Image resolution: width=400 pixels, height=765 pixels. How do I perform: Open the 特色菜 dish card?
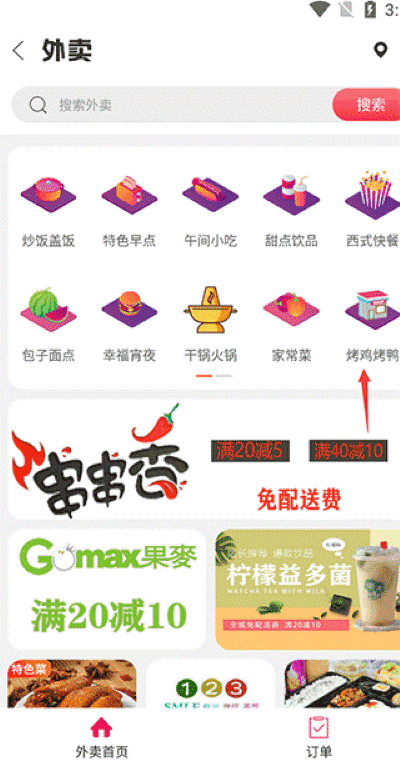click(x=72, y=683)
